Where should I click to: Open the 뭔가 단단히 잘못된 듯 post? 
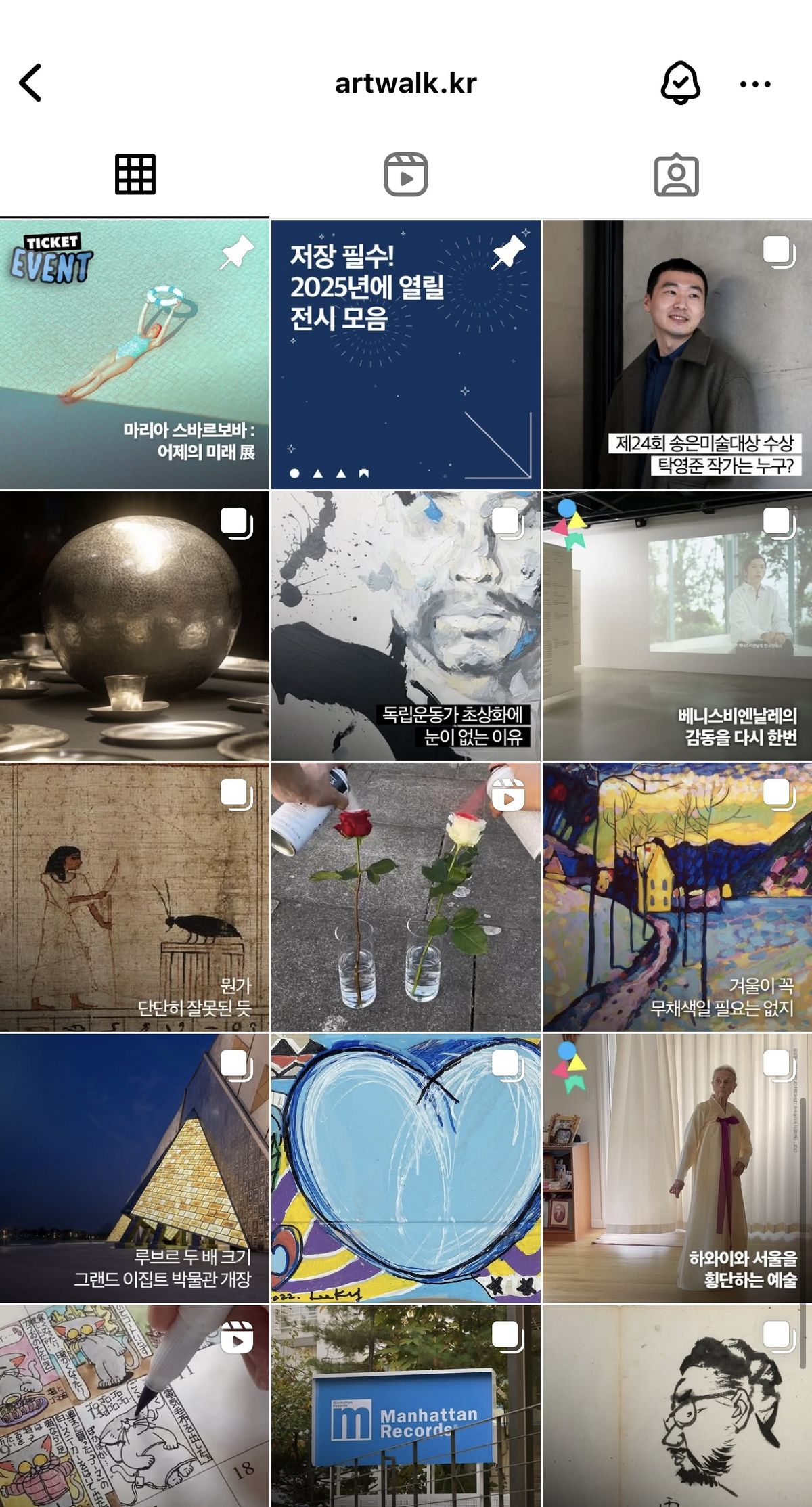pos(134,897)
